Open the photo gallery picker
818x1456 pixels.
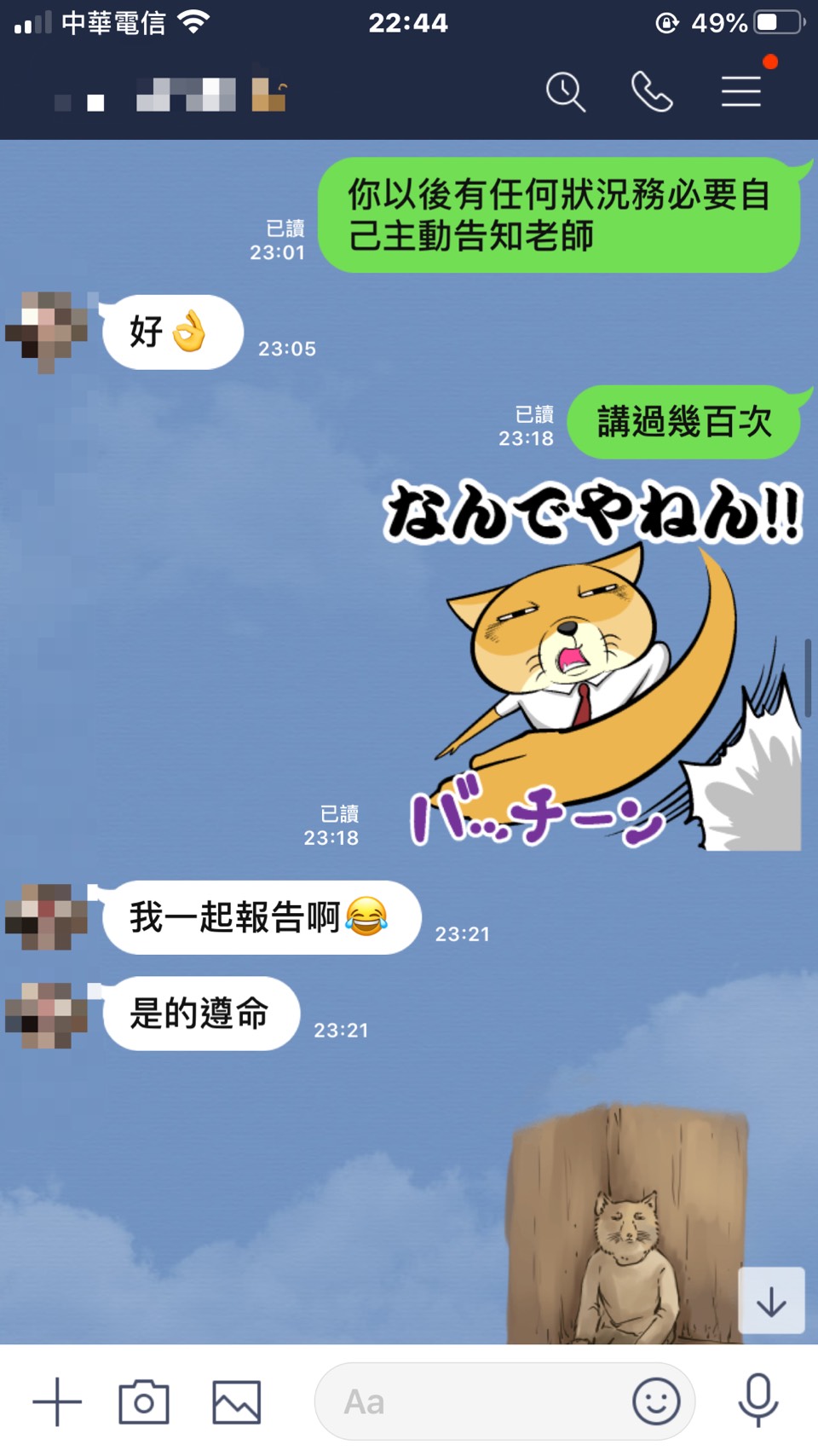point(236,1401)
